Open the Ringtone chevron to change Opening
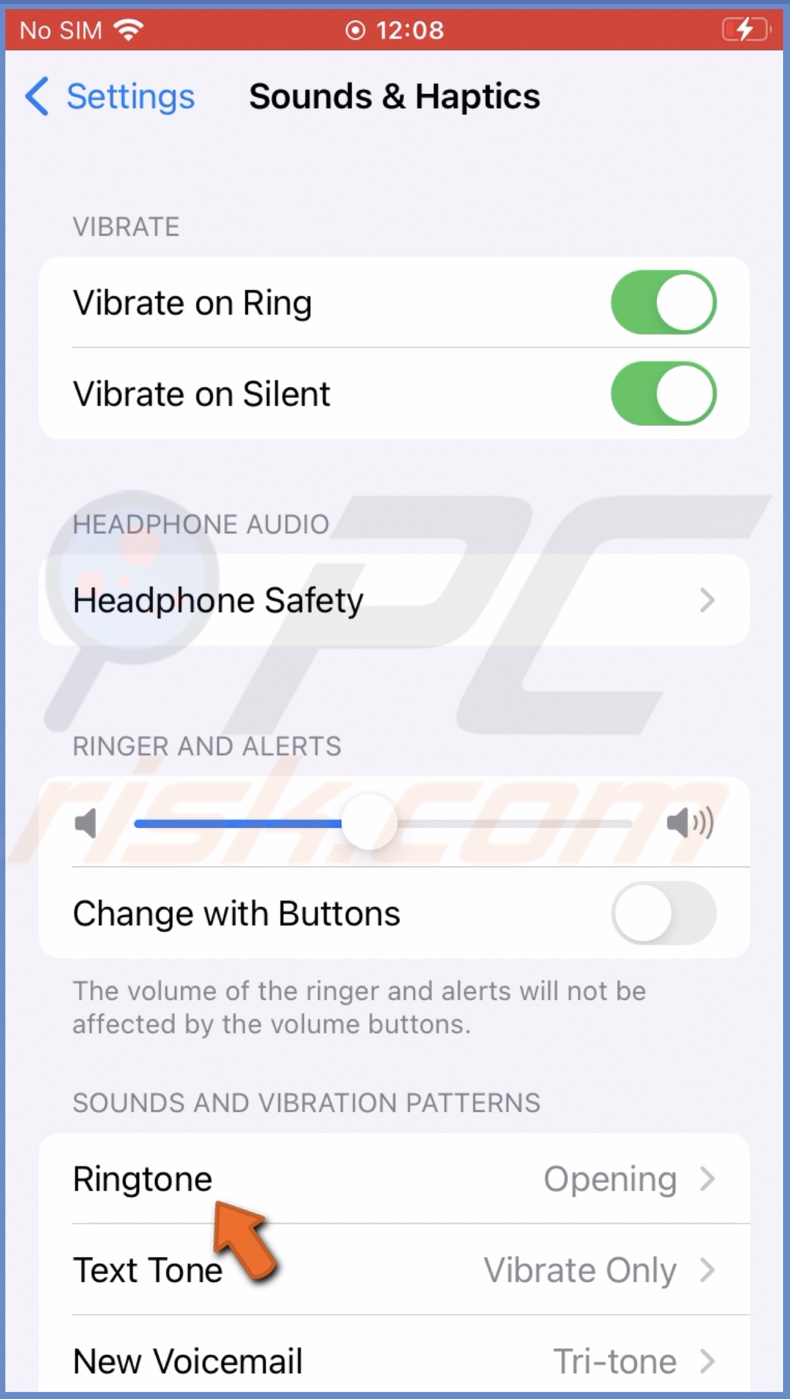The width and height of the screenshot is (790, 1399). [x=709, y=1179]
